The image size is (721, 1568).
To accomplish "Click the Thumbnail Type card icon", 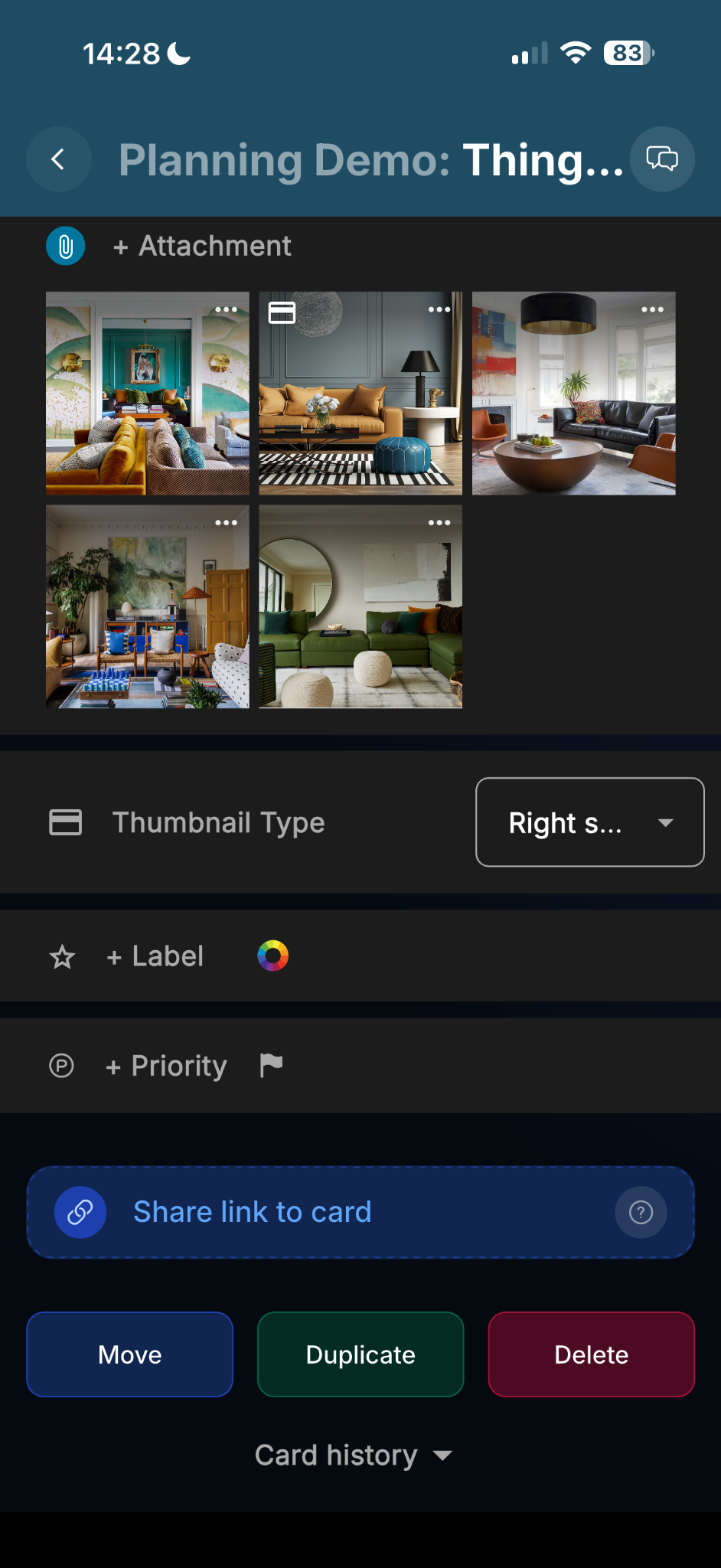I will (x=64, y=822).
